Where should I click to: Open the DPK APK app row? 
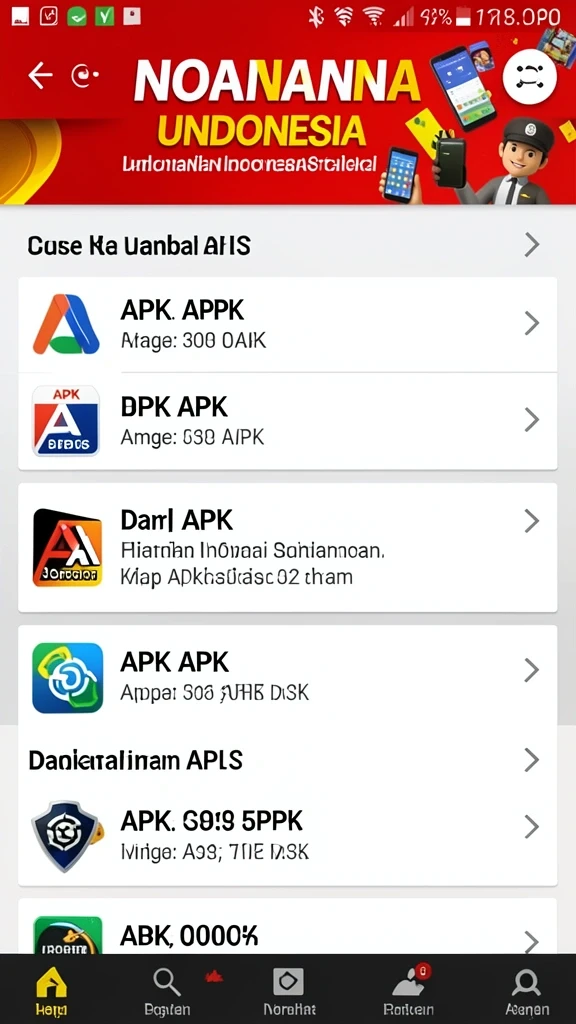click(287, 421)
